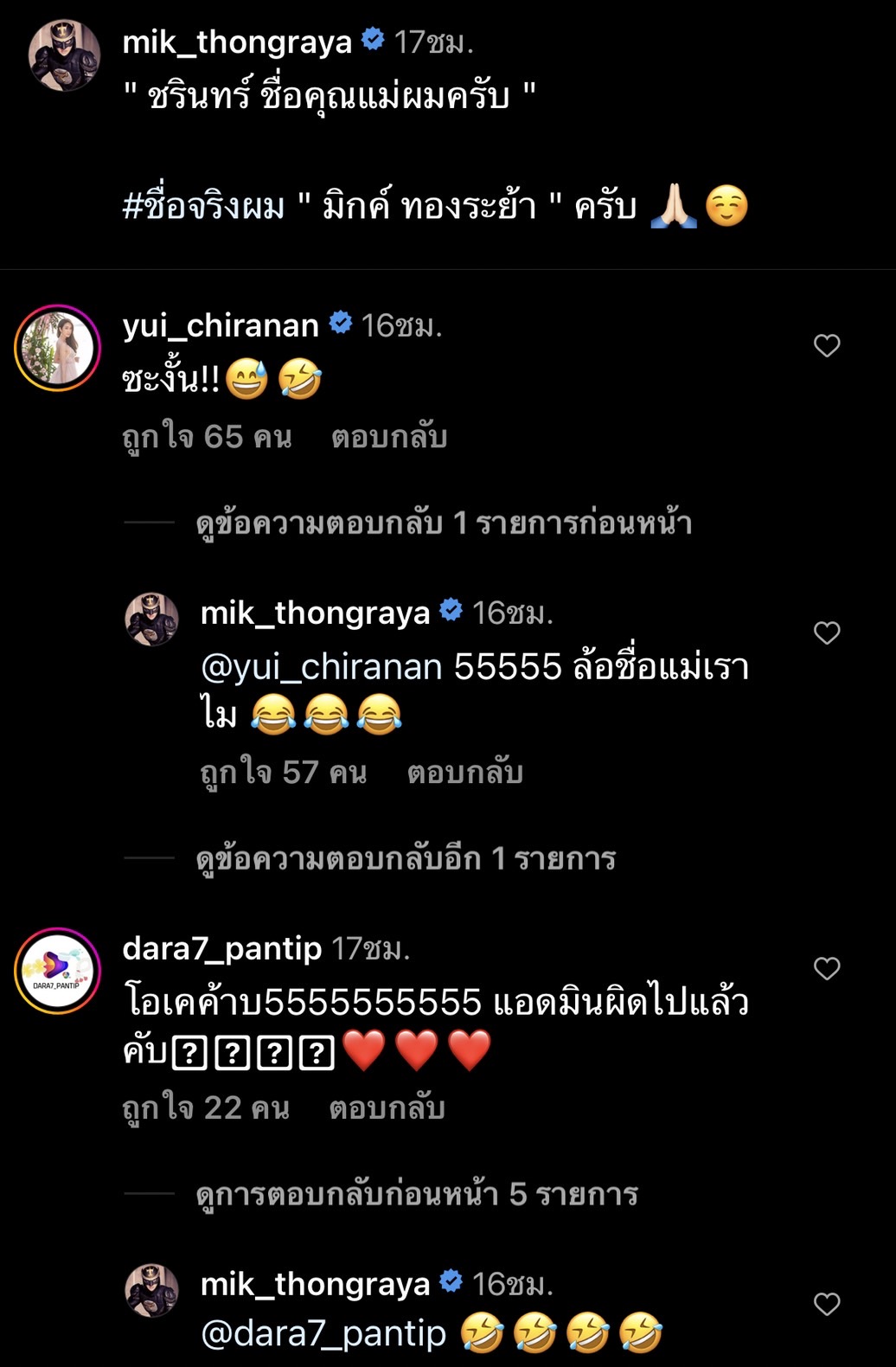The width and height of the screenshot is (896, 1367).
Task: Open yui_chiranan username link
Action: tap(221, 325)
